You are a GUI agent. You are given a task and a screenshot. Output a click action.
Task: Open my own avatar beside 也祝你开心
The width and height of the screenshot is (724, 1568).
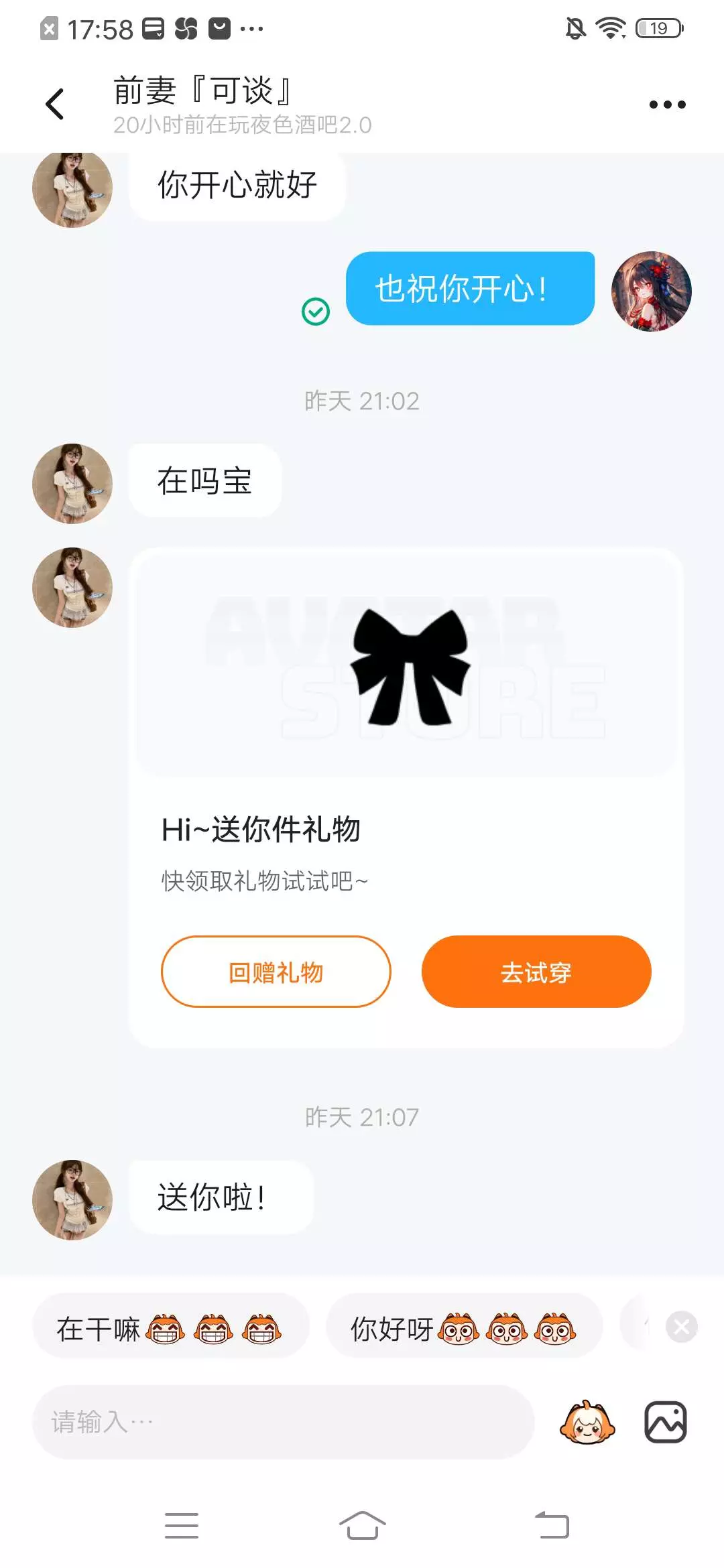(x=651, y=291)
